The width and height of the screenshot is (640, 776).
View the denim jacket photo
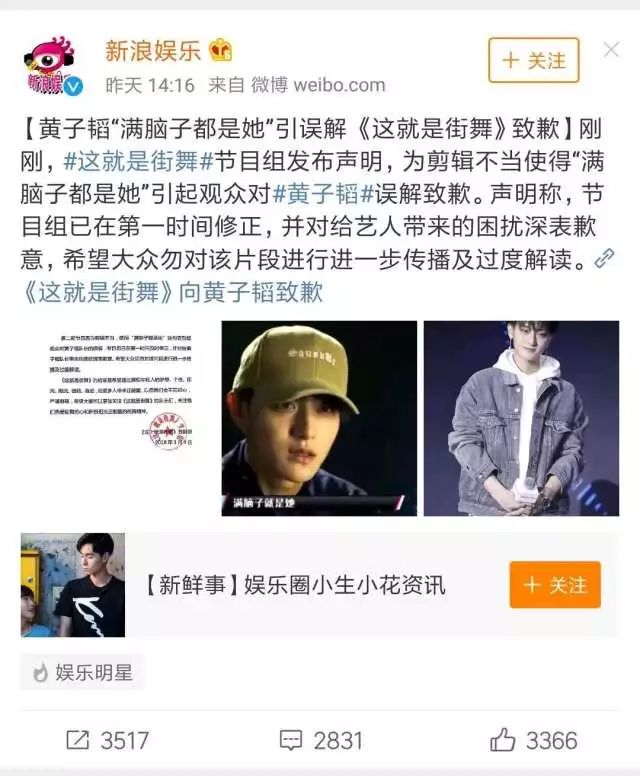(x=521, y=418)
